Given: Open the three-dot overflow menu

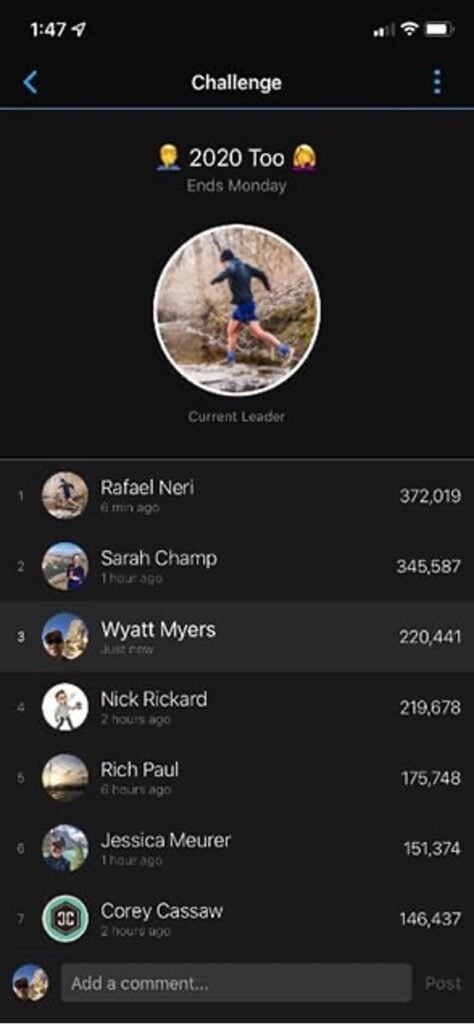Looking at the screenshot, I should 437,82.
